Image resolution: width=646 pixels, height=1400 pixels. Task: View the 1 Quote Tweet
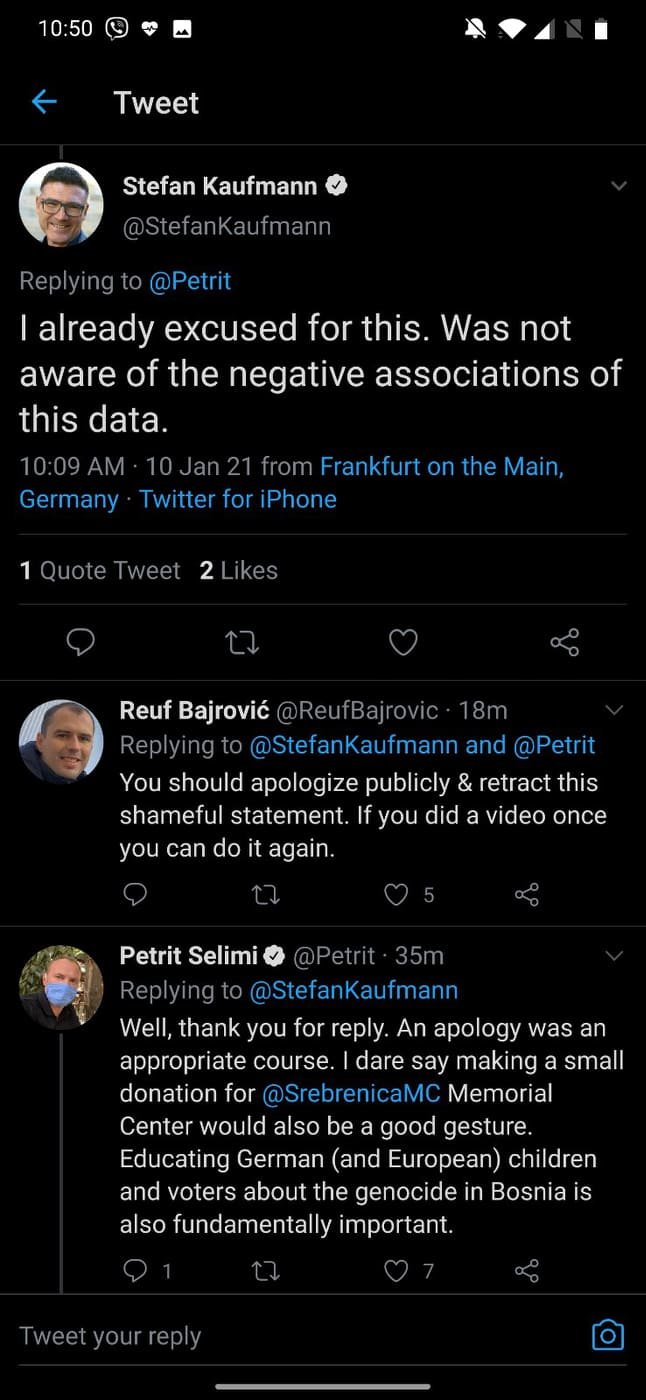pos(100,570)
